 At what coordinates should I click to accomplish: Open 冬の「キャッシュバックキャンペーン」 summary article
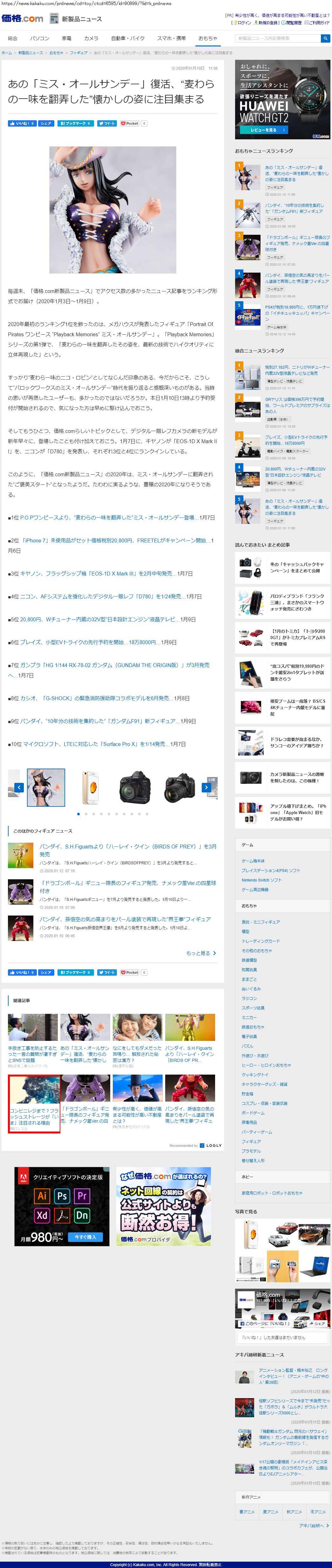pos(297,567)
